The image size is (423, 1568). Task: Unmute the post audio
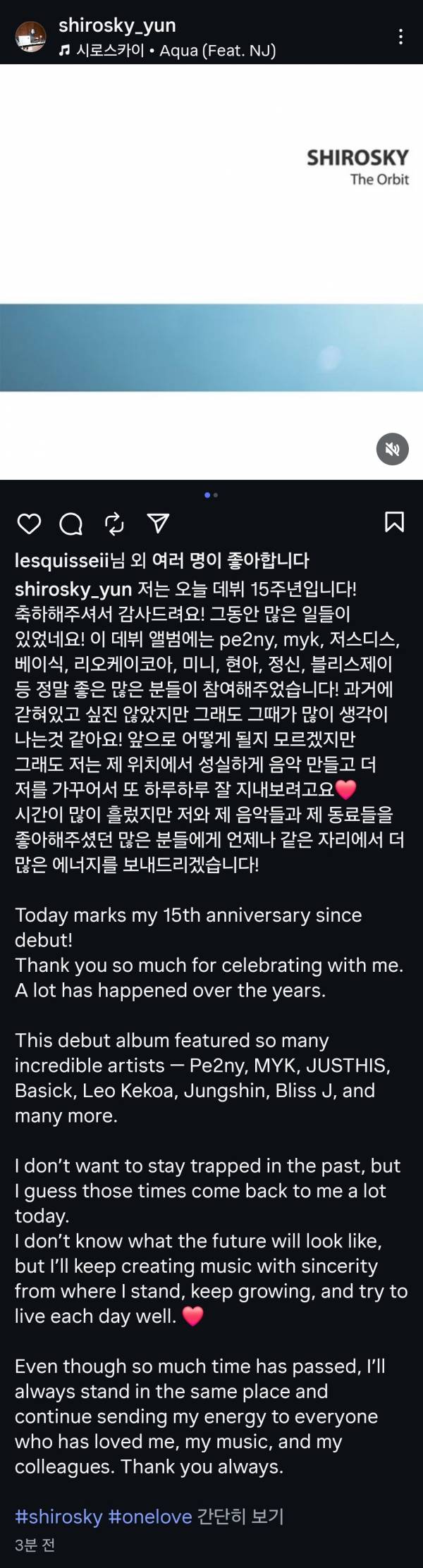[x=393, y=449]
